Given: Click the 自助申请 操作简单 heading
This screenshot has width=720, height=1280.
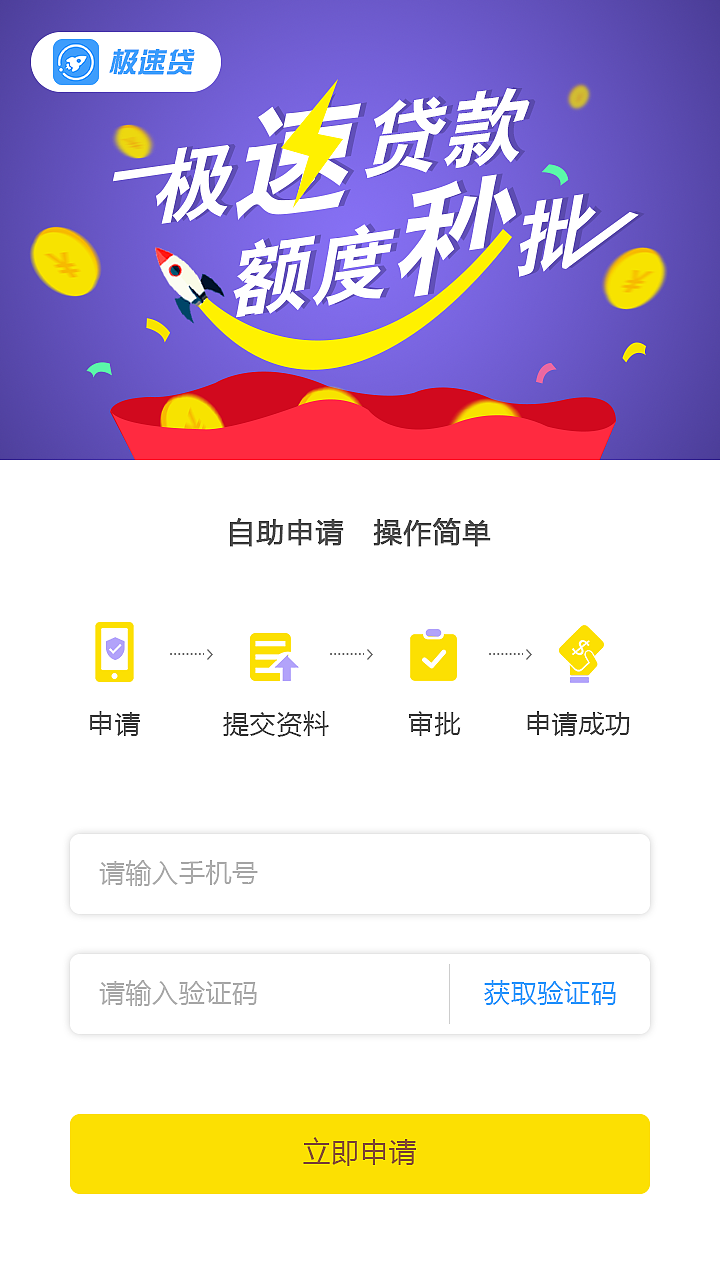Looking at the screenshot, I should point(360,534).
